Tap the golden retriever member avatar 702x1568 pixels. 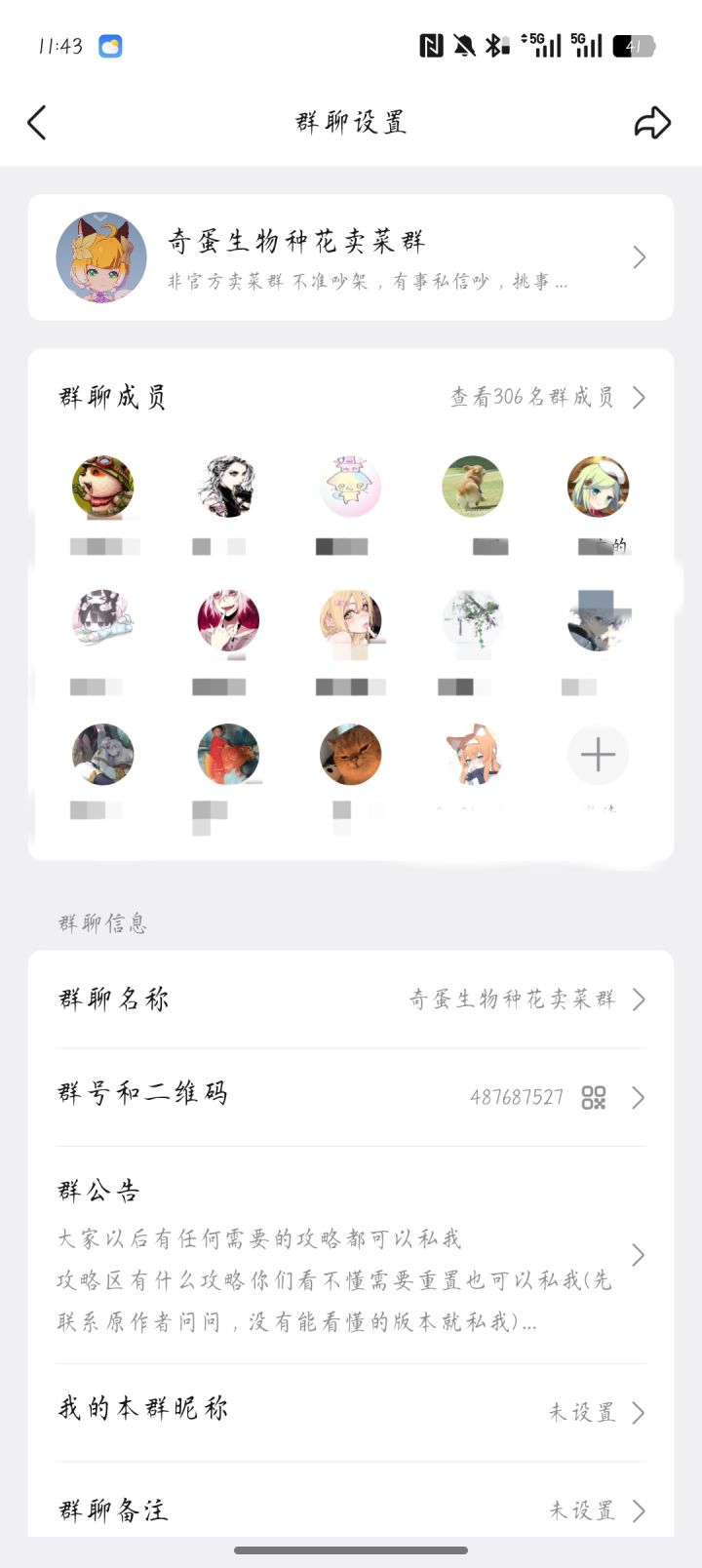pos(472,486)
